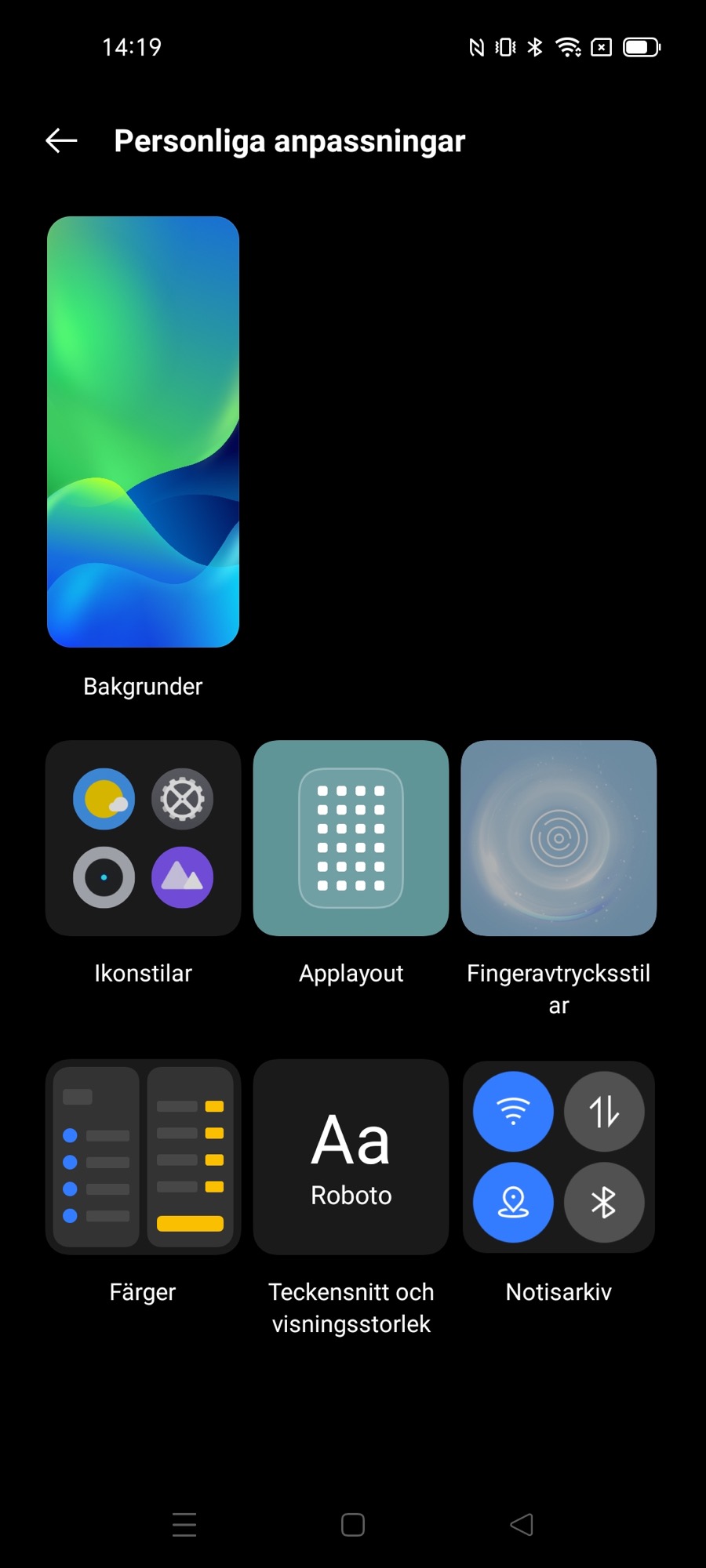
Task: Open the Notisarkiv tile
Action: tap(559, 1157)
